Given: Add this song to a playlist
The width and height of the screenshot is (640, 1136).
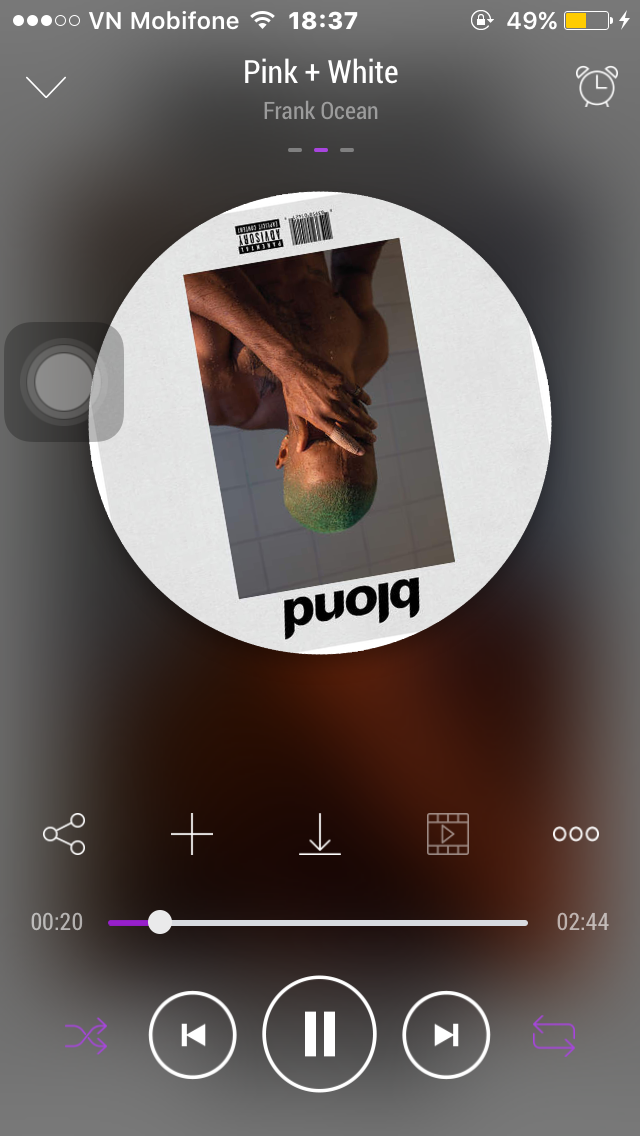Looking at the screenshot, I should (192, 834).
